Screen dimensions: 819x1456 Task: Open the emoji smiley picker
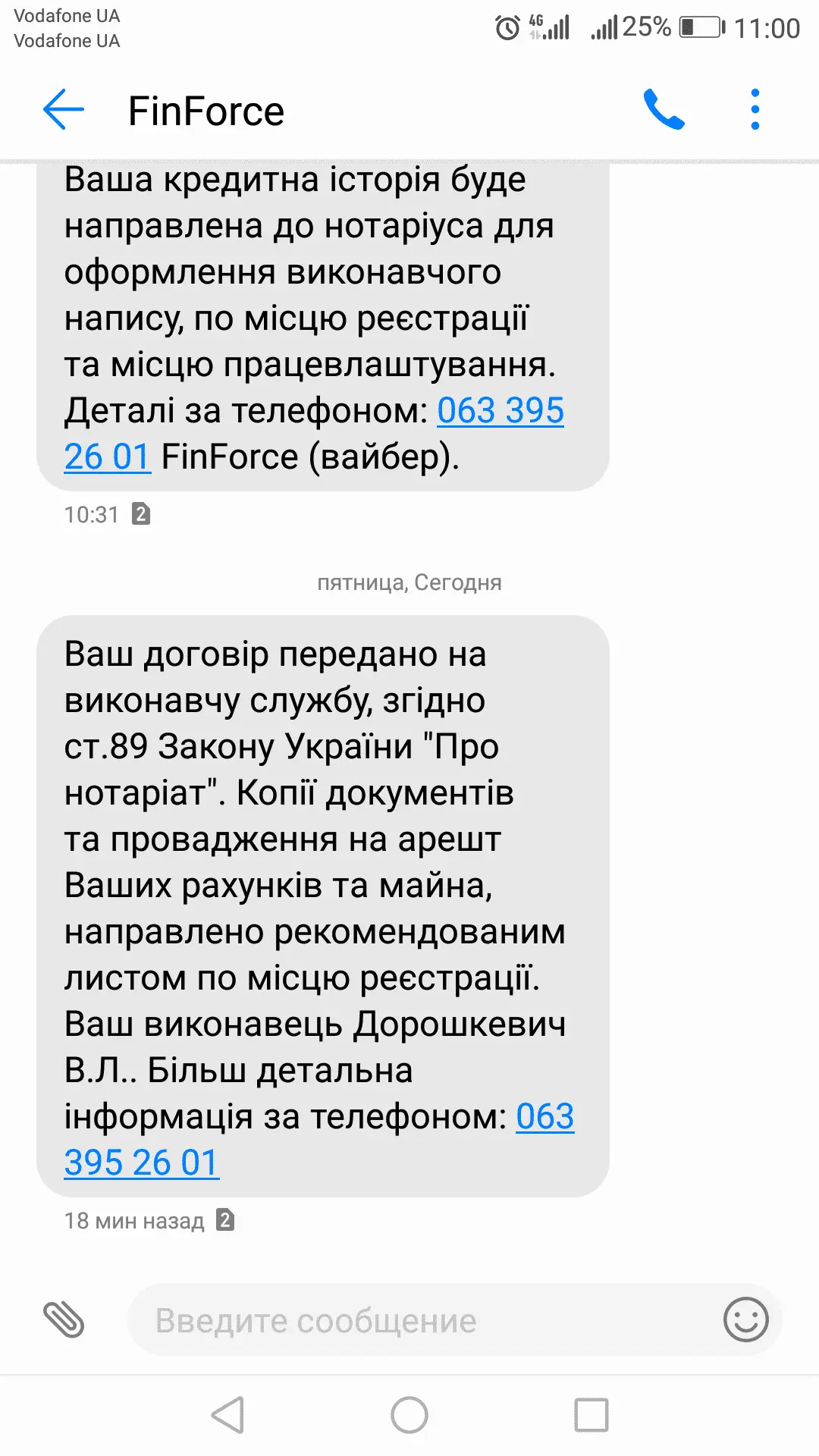[x=745, y=1319]
